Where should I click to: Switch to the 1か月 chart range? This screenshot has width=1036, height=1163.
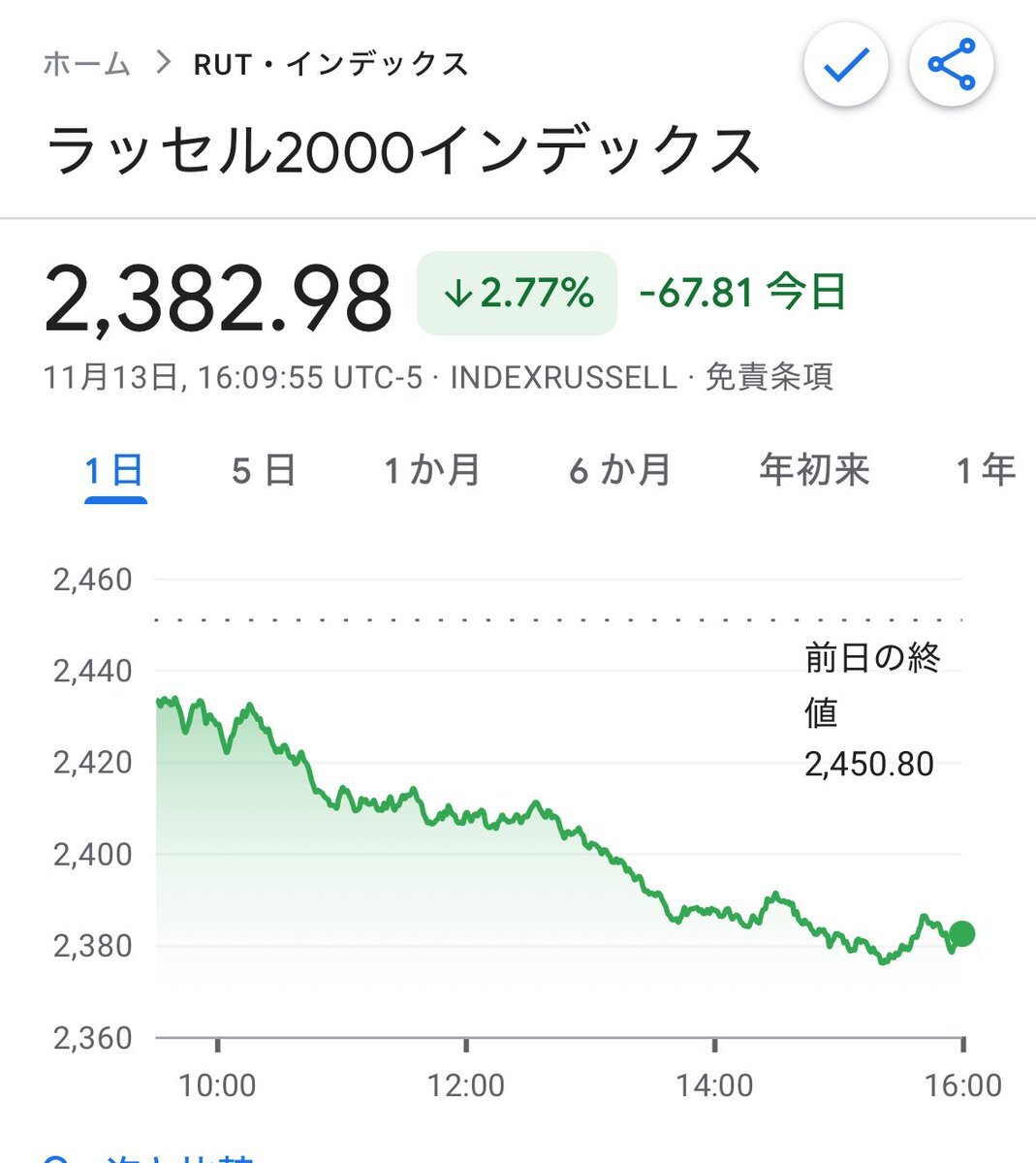point(432,471)
